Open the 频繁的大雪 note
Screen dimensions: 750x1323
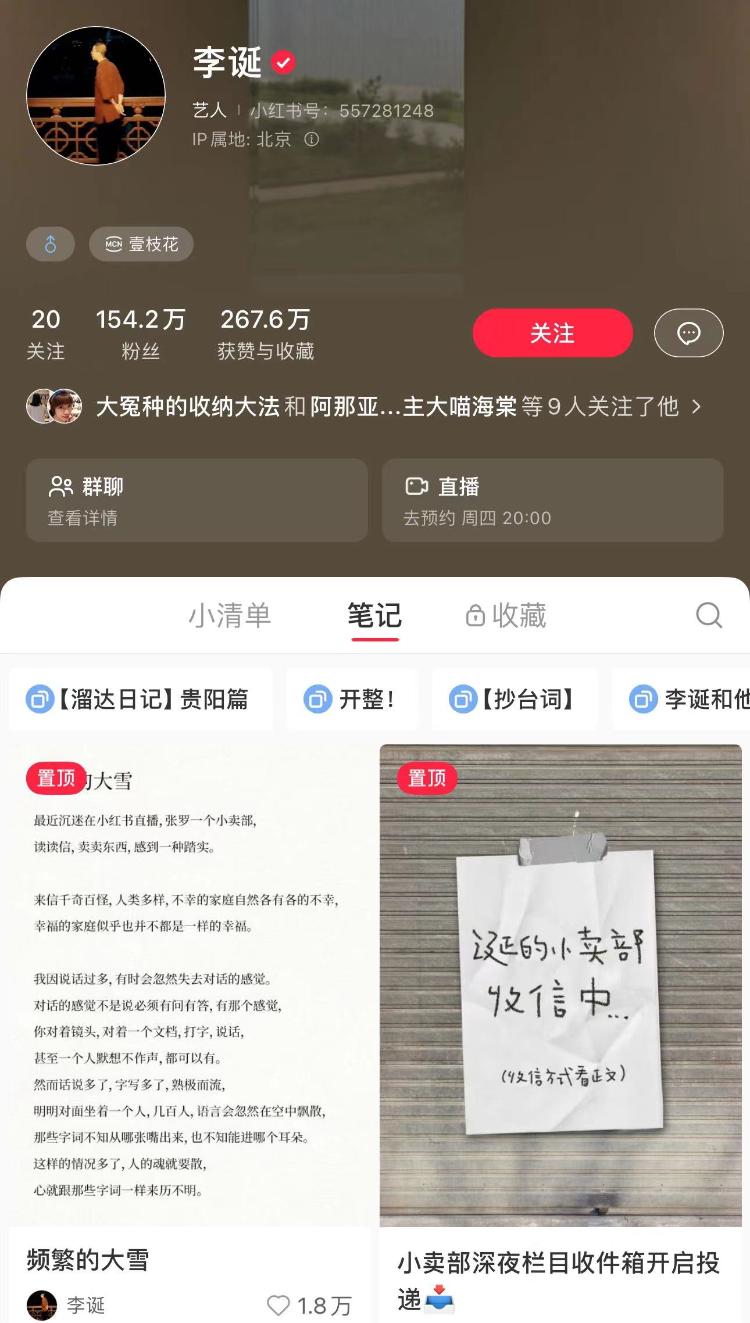pyautogui.click(x=189, y=985)
